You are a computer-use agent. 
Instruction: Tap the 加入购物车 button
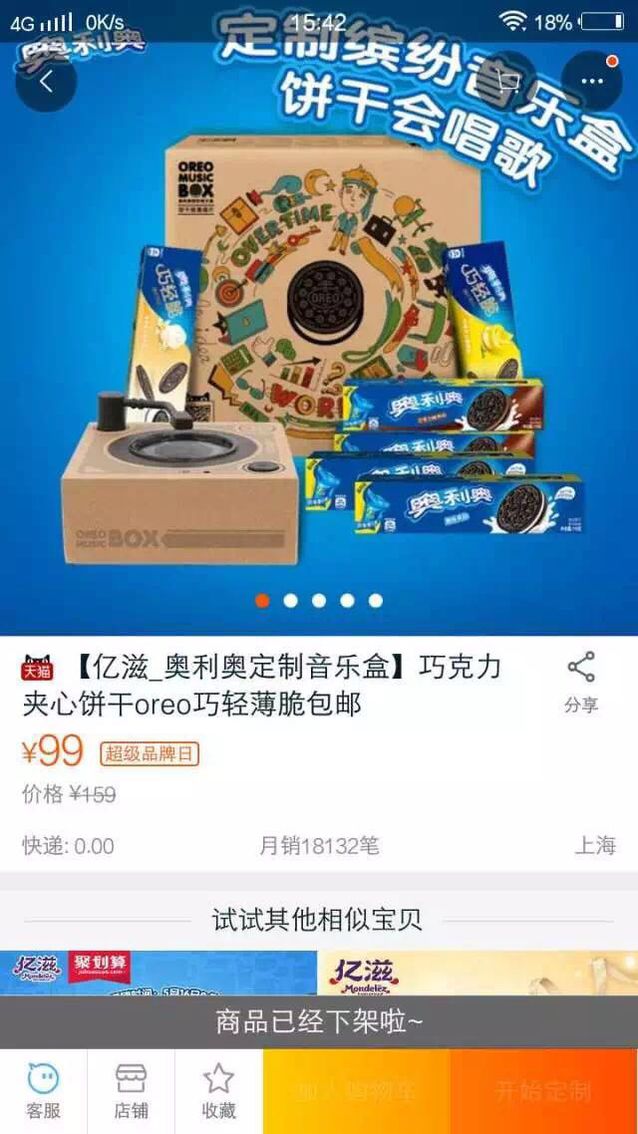click(x=357, y=1091)
